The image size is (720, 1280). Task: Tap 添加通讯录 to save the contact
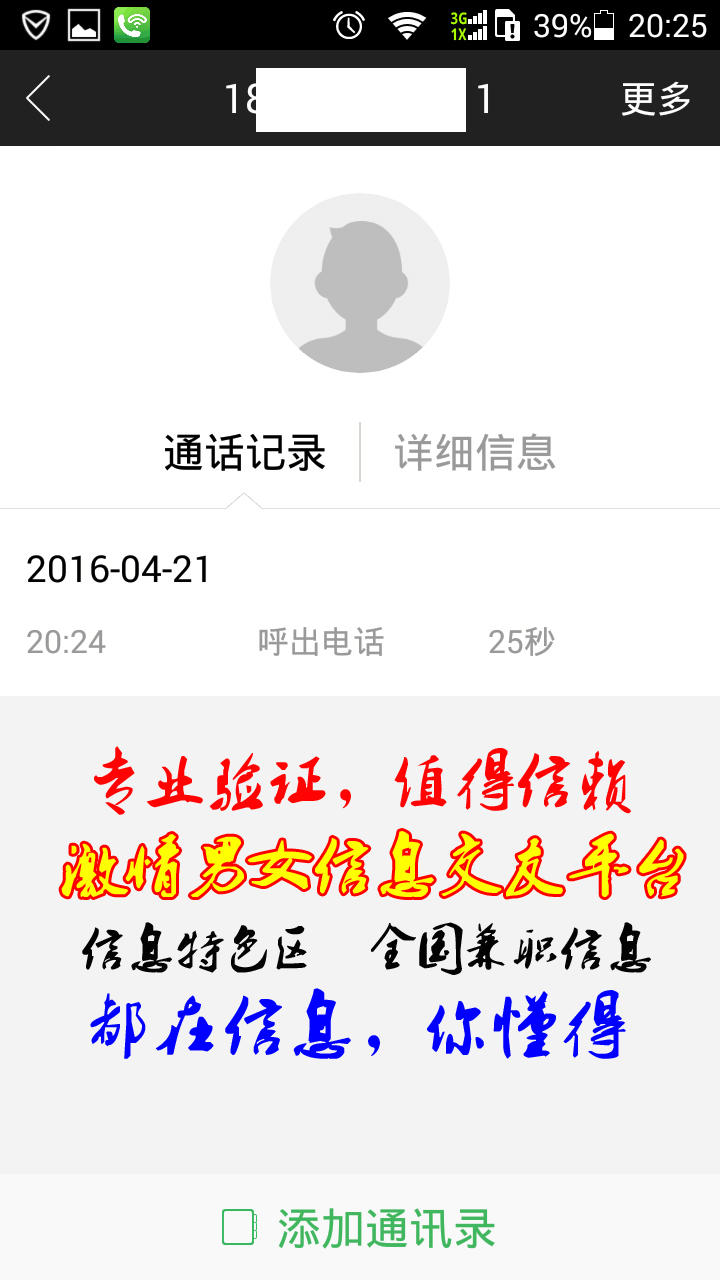point(360,1228)
